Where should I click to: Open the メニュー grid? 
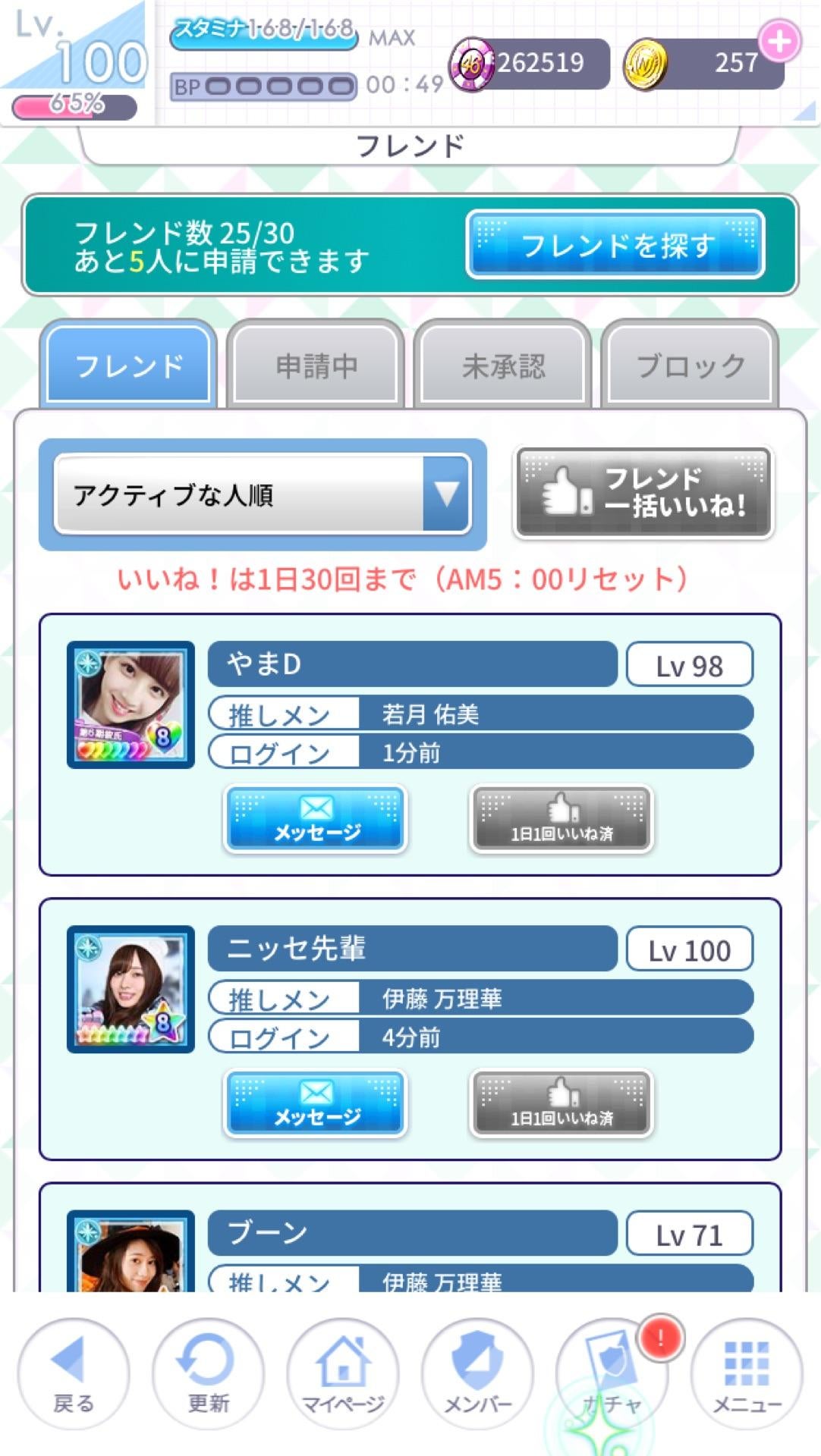pyautogui.click(x=747, y=1374)
